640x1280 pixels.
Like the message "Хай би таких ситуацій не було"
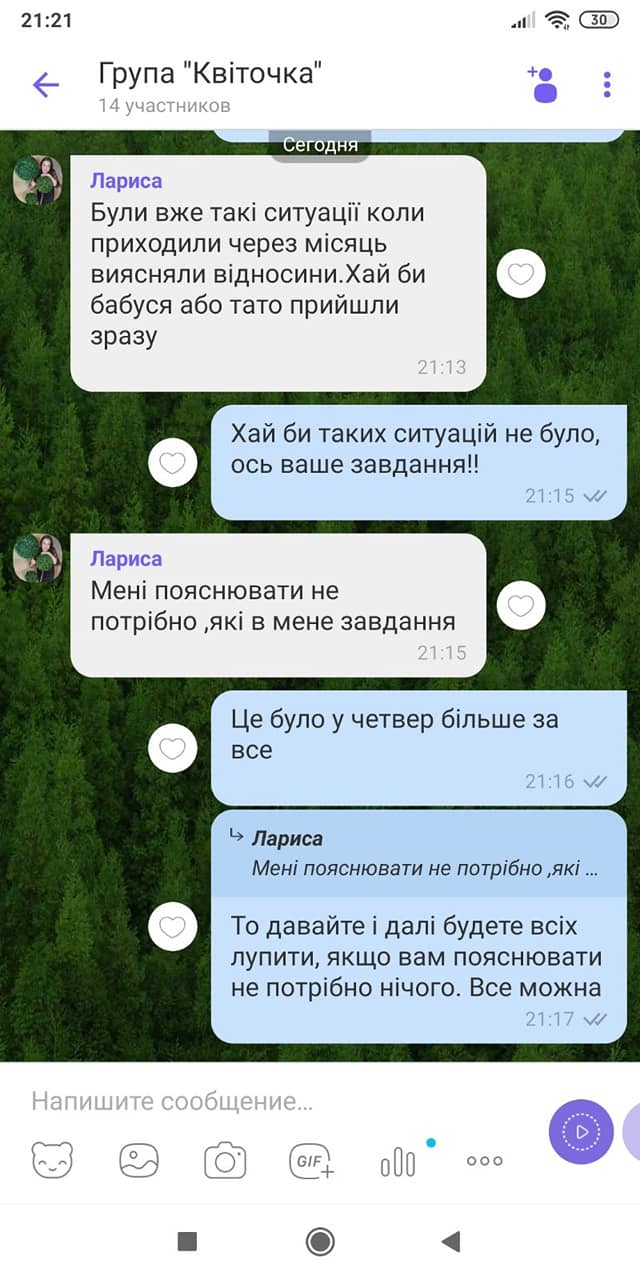click(x=173, y=463)
